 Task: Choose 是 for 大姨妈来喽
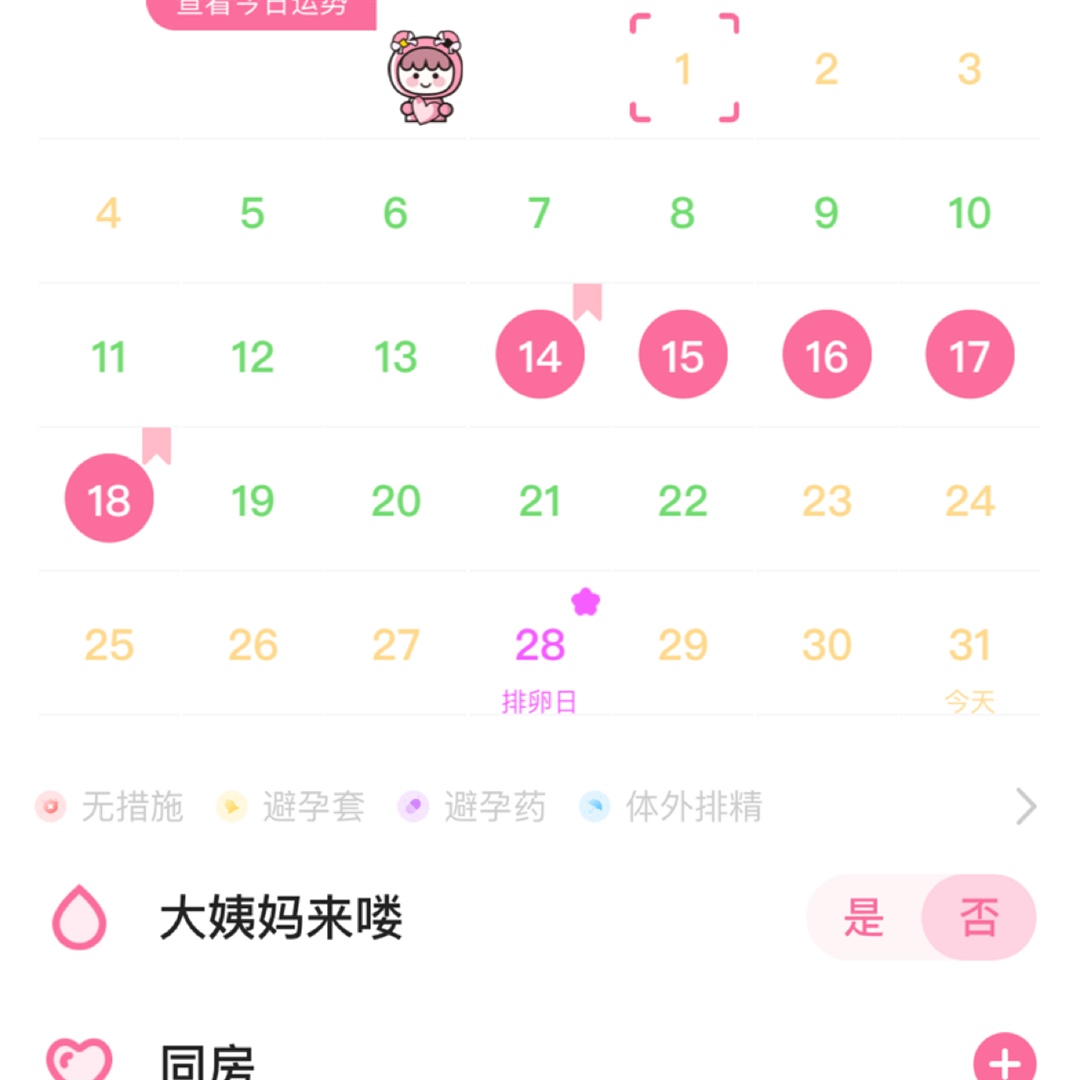864,918
